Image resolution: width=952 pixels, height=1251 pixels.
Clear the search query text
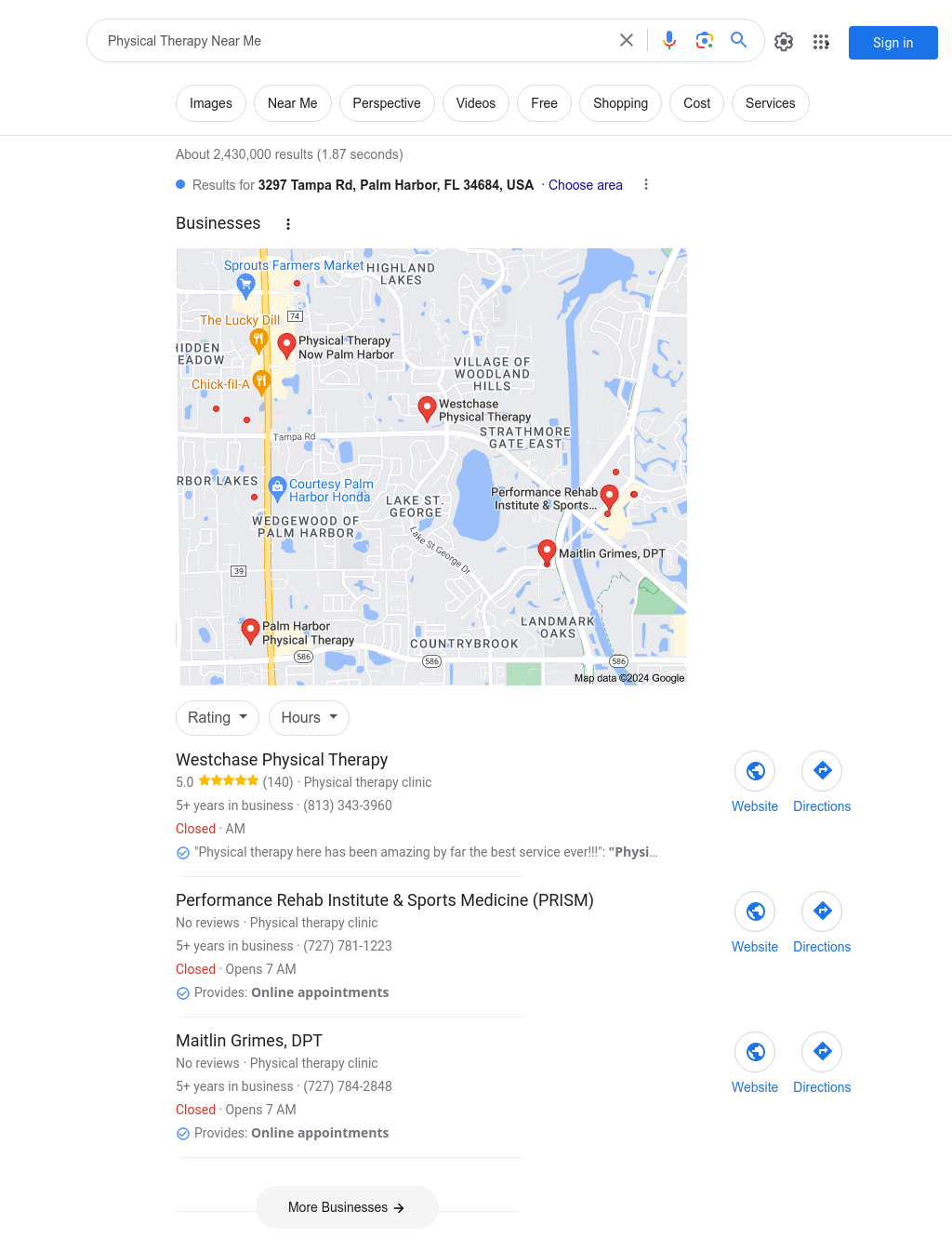tap(627, 41)
